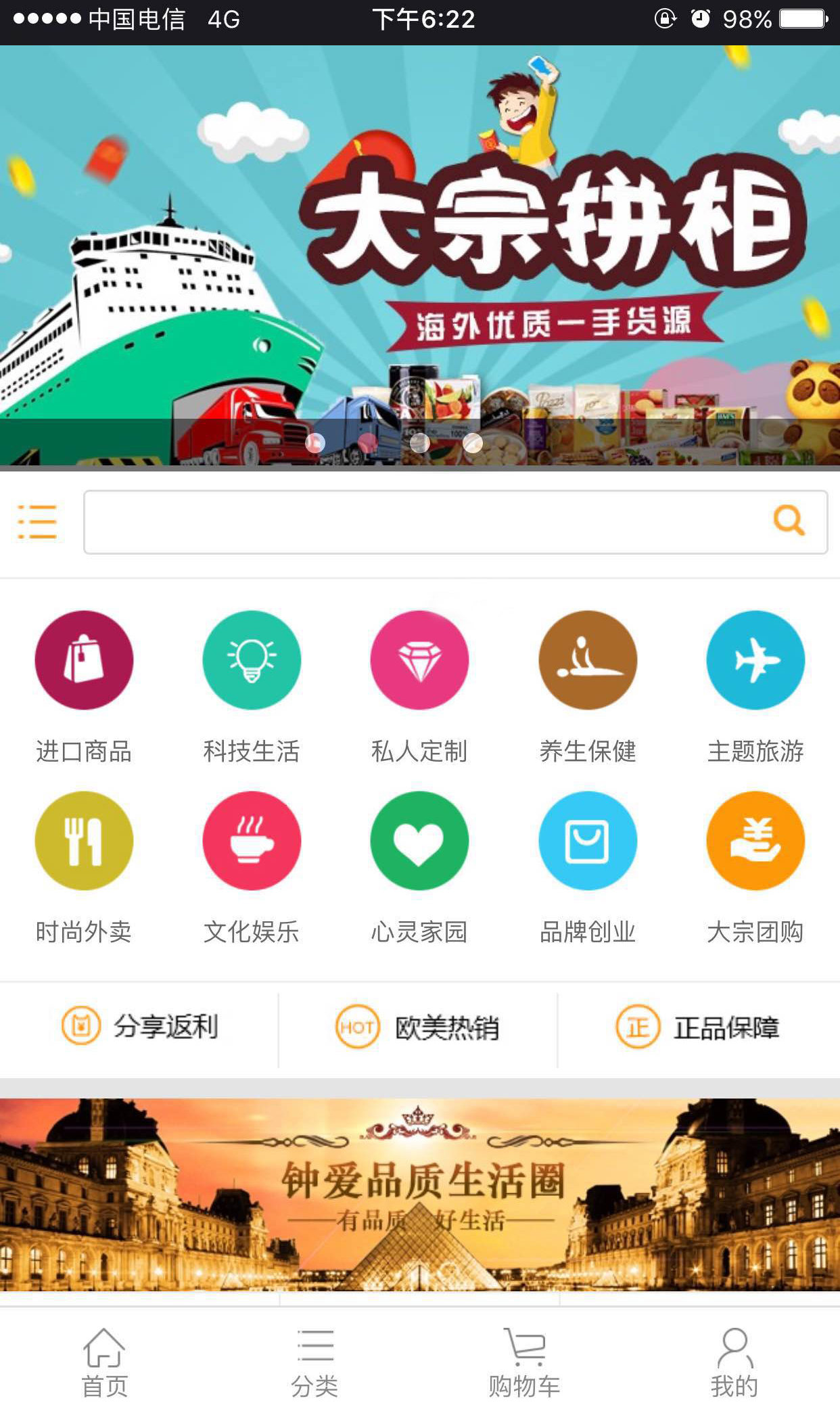View 欧美热销 hot items
This screenshot has width=840, height=1409.
pyautogui.click(x=418, y=1027)
